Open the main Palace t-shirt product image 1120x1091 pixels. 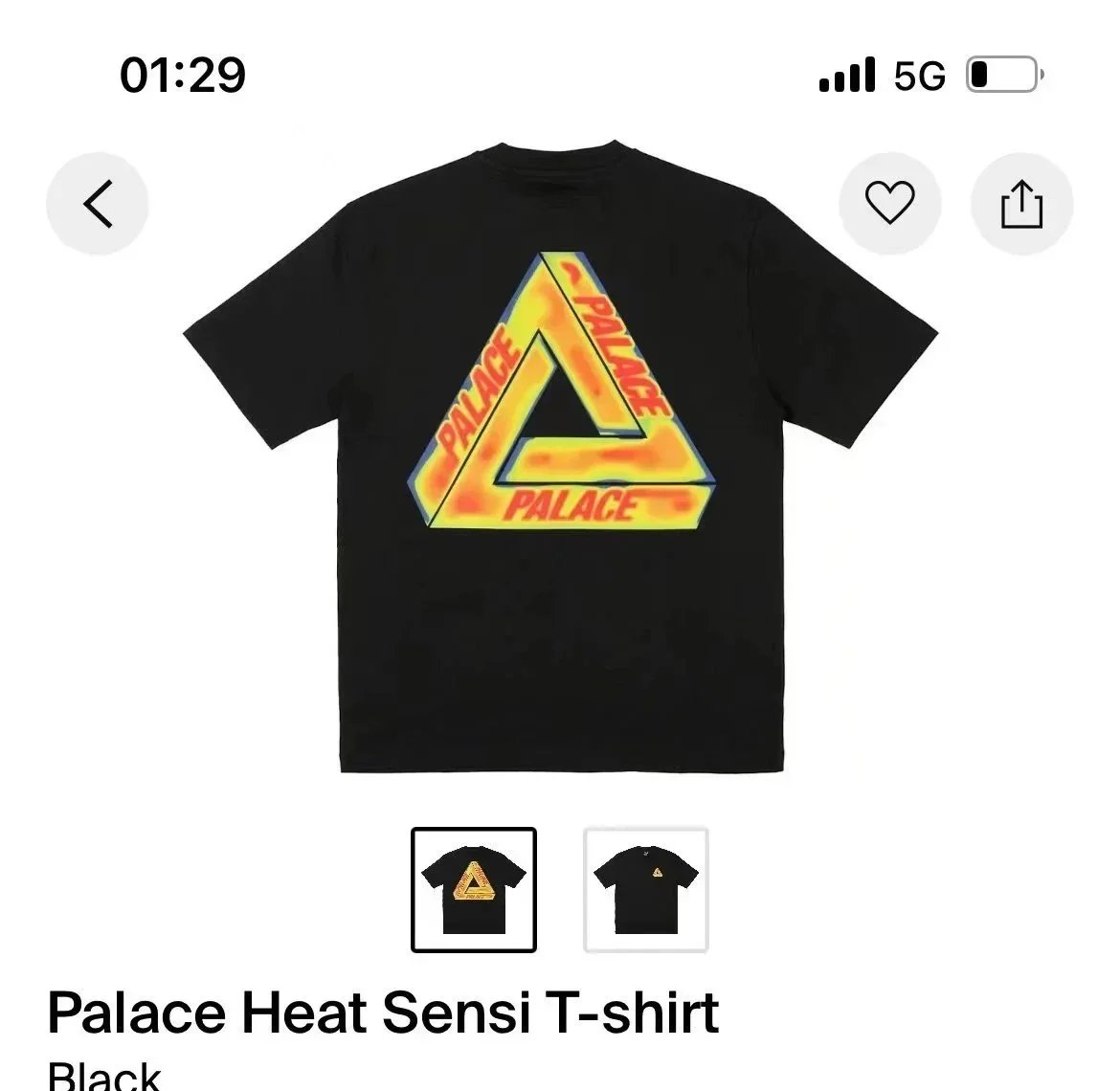tap(560, 459)
